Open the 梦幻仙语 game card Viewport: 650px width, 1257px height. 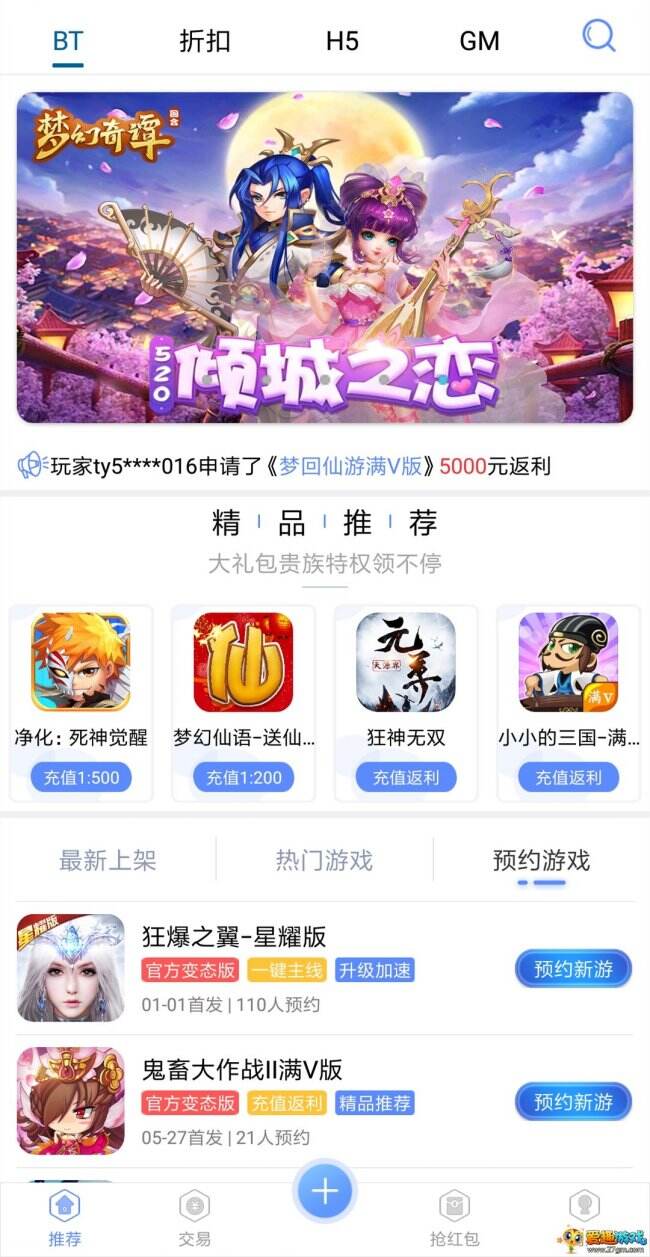point(244,702)
